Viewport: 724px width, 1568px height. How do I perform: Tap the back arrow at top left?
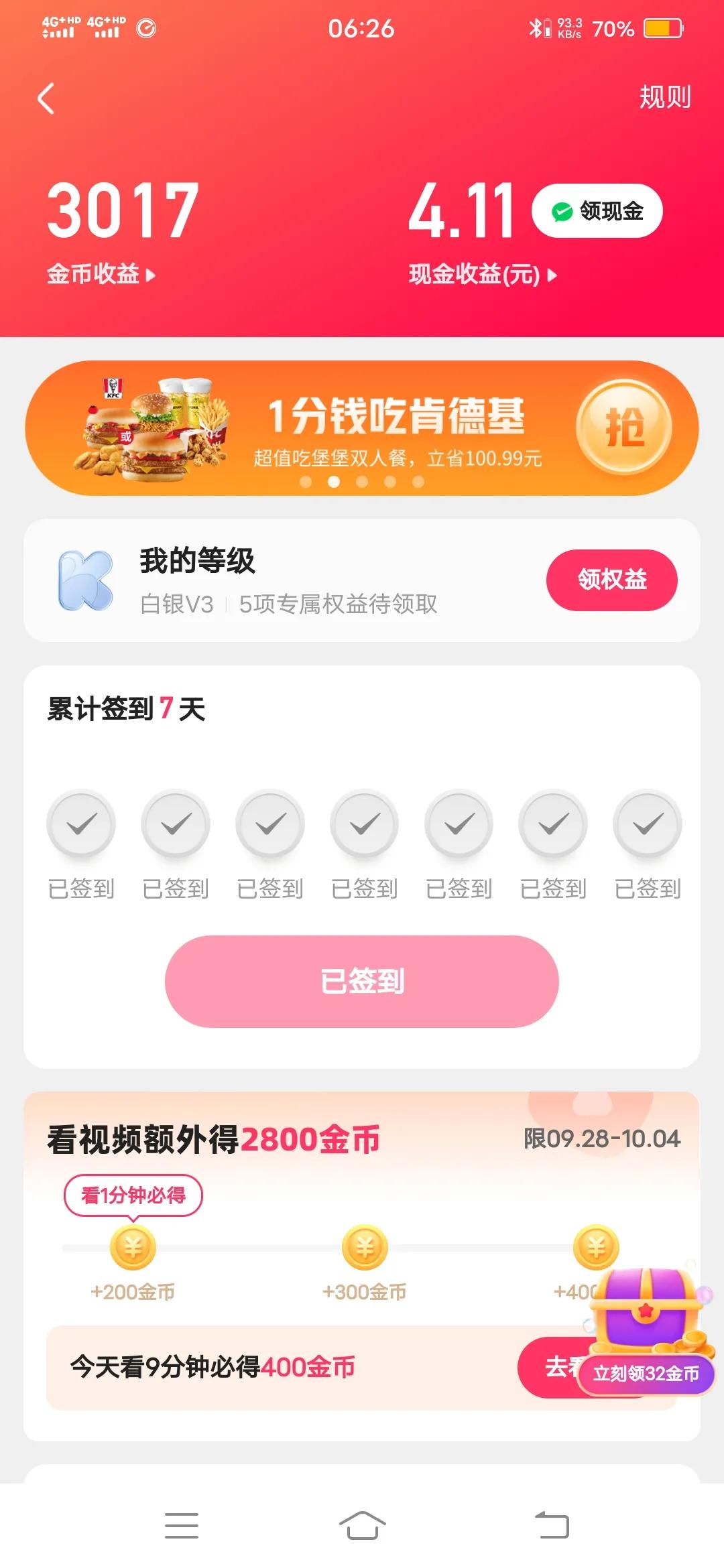(x=44, y=97)
